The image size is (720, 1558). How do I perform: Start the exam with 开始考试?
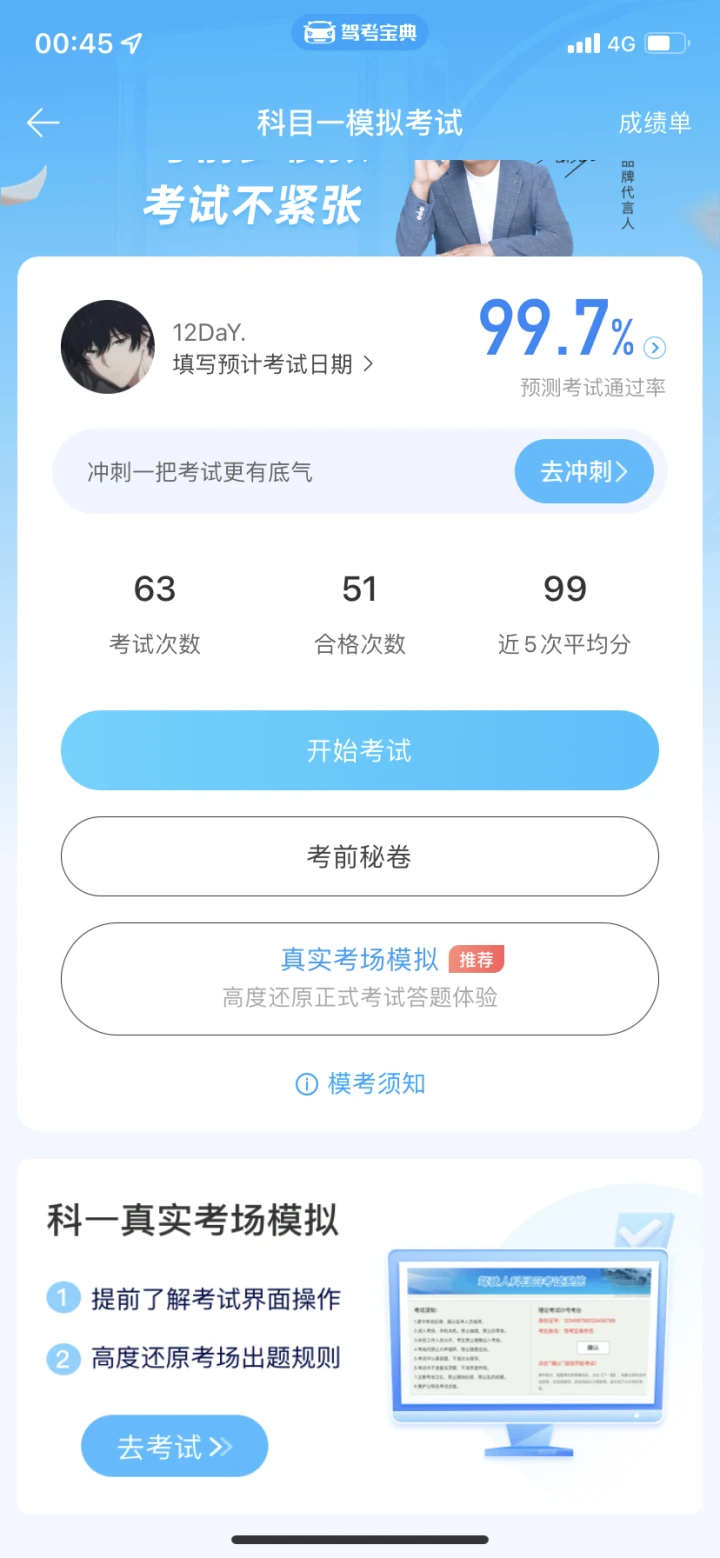(x=360, y=751)
